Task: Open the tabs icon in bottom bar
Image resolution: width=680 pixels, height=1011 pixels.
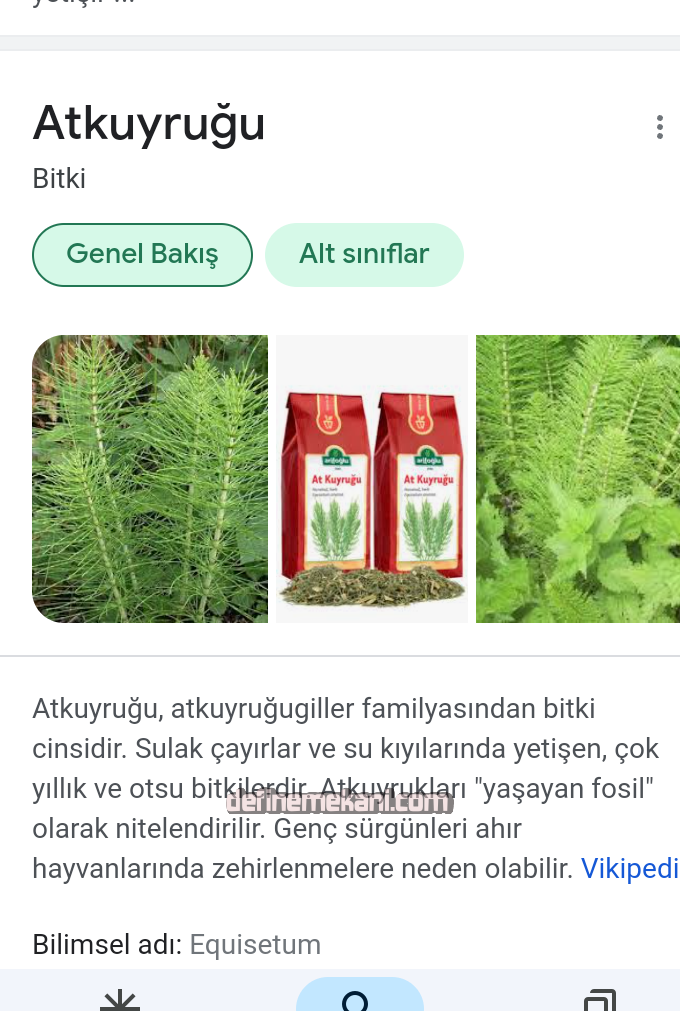Action: click(599, 998)
